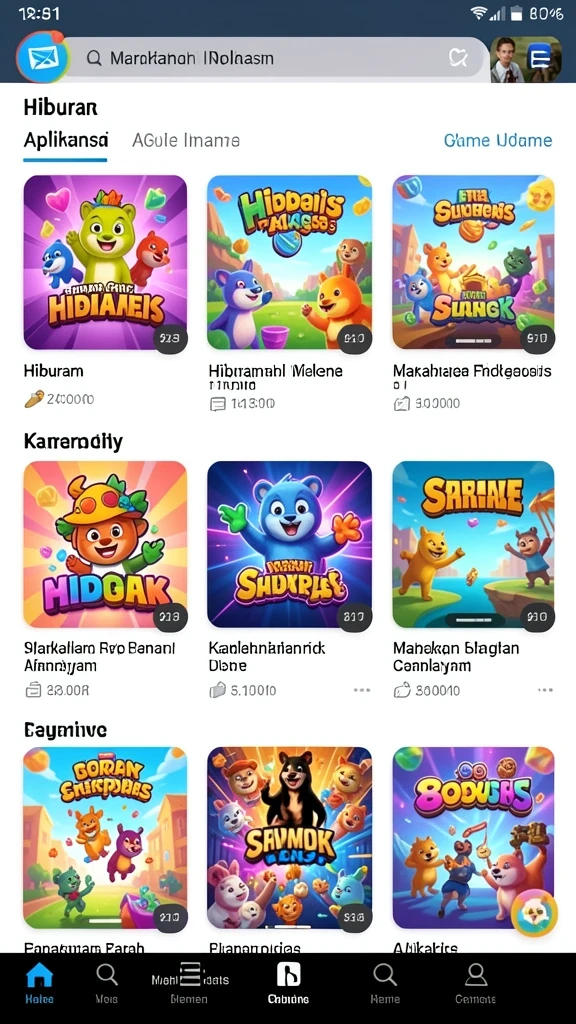Switch to the AGule Imame tab
The image size is (576, 1024).
185,140
